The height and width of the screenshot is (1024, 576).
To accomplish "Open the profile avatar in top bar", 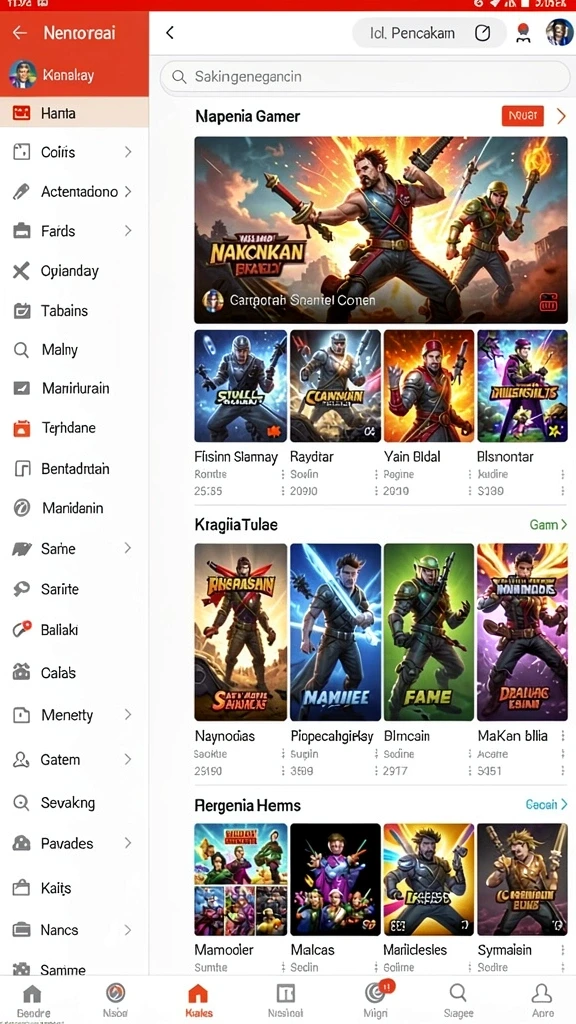I will 559,32.
